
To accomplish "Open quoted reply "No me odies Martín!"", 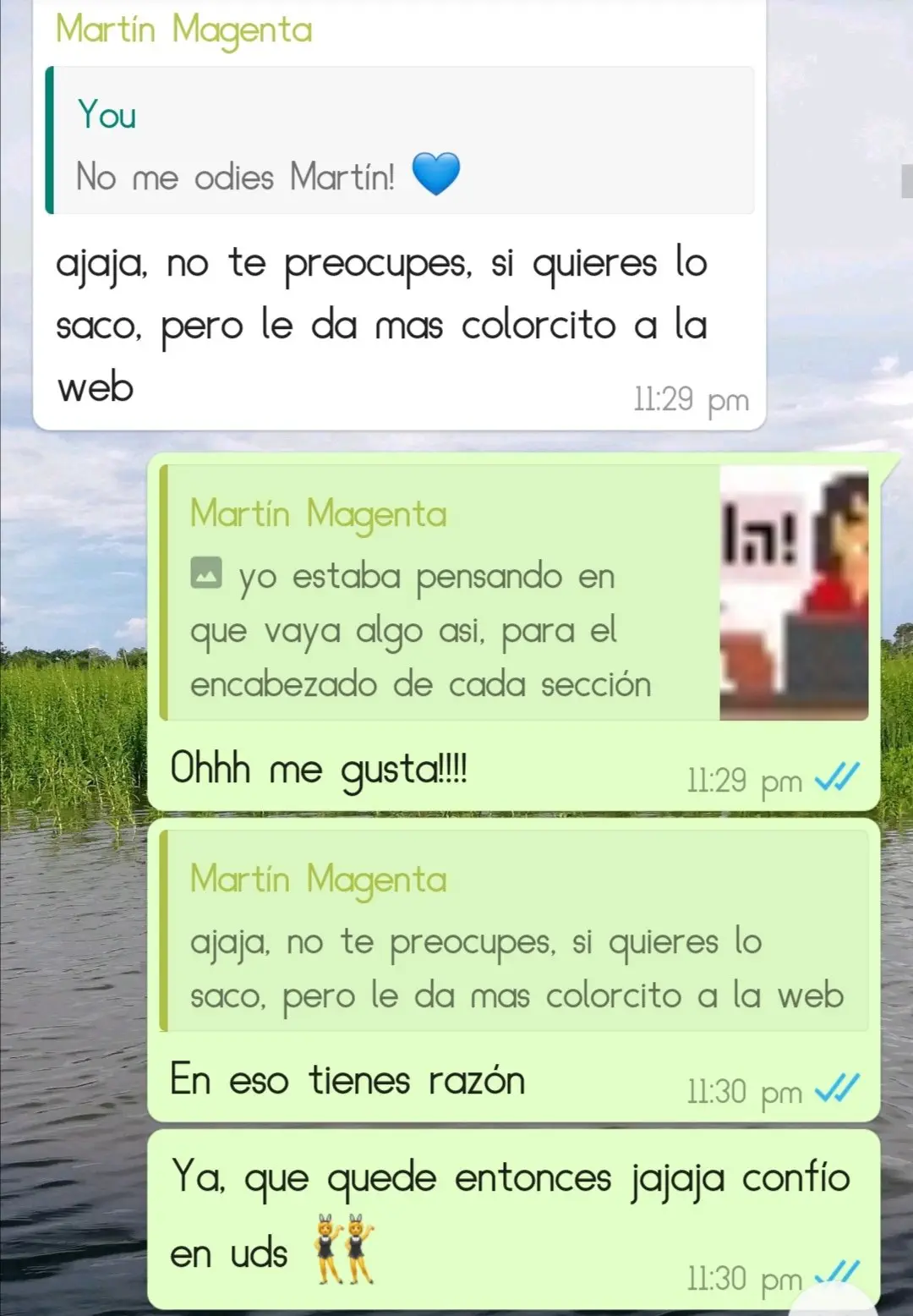I will click(397, 140).
